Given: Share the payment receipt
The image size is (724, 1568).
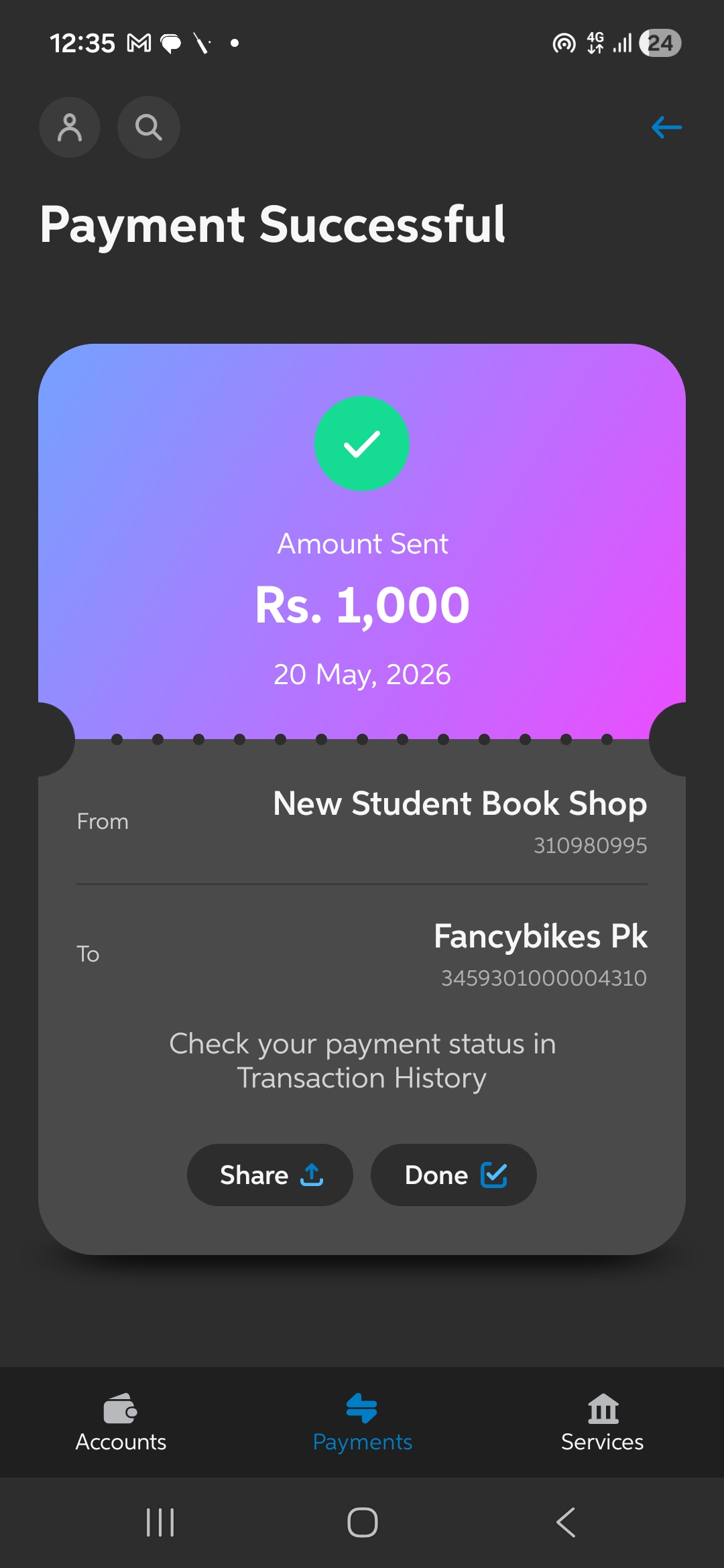Looking at the screenshot, I should 270,1175.
